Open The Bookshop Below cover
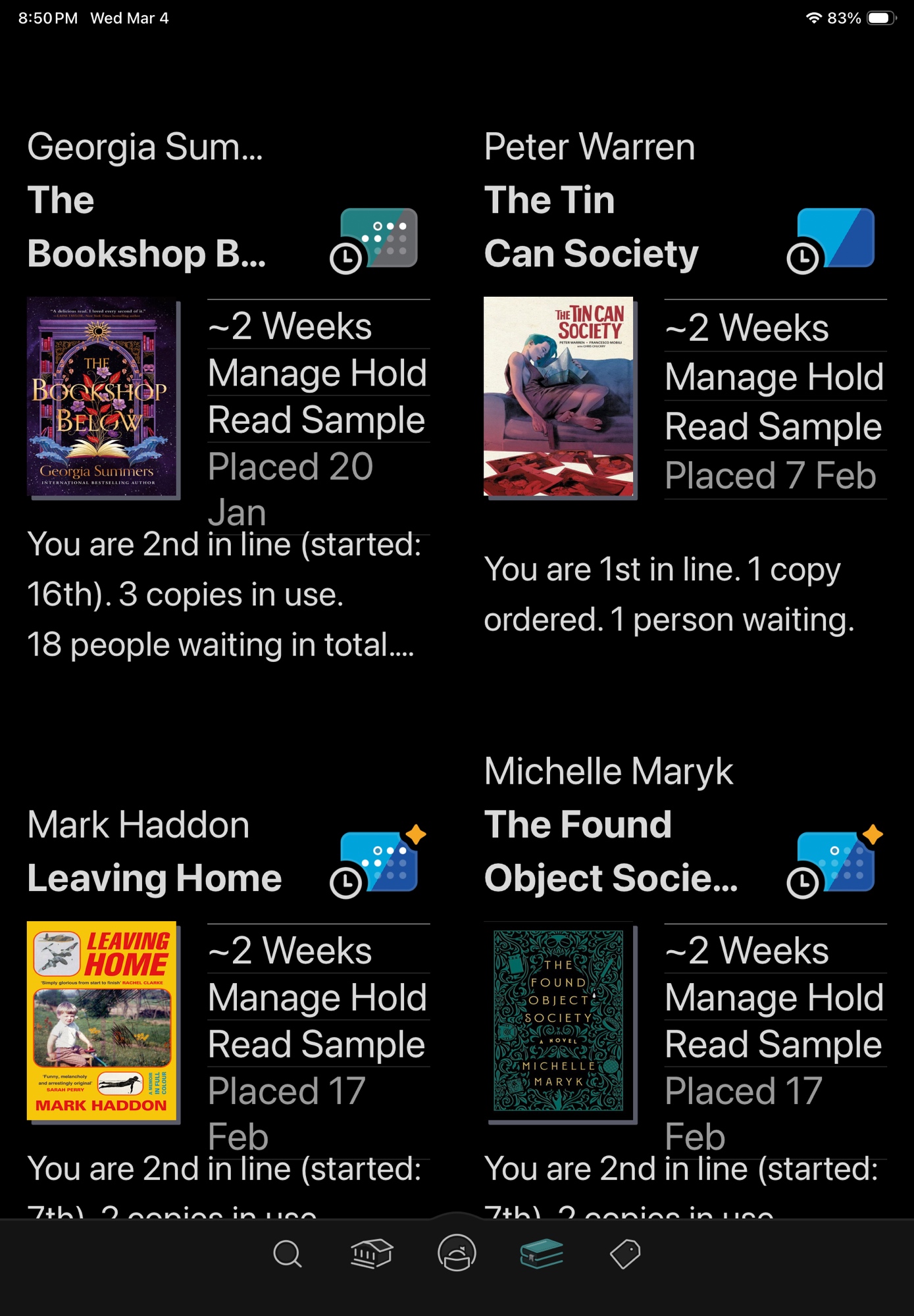Screen dimensions: 914x1316 [x=102, y=397]
